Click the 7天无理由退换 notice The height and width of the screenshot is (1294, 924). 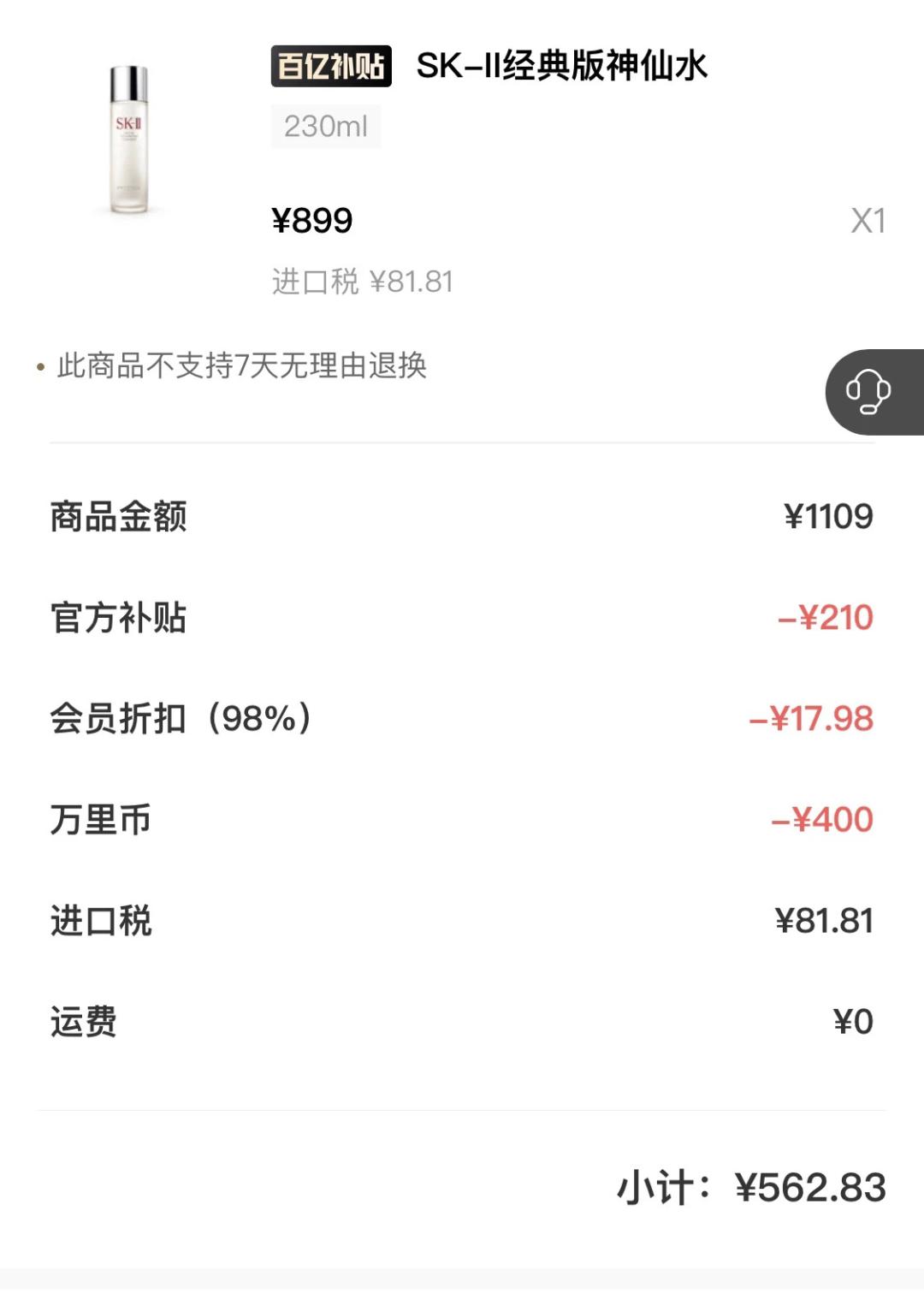(x=243, y=365)
